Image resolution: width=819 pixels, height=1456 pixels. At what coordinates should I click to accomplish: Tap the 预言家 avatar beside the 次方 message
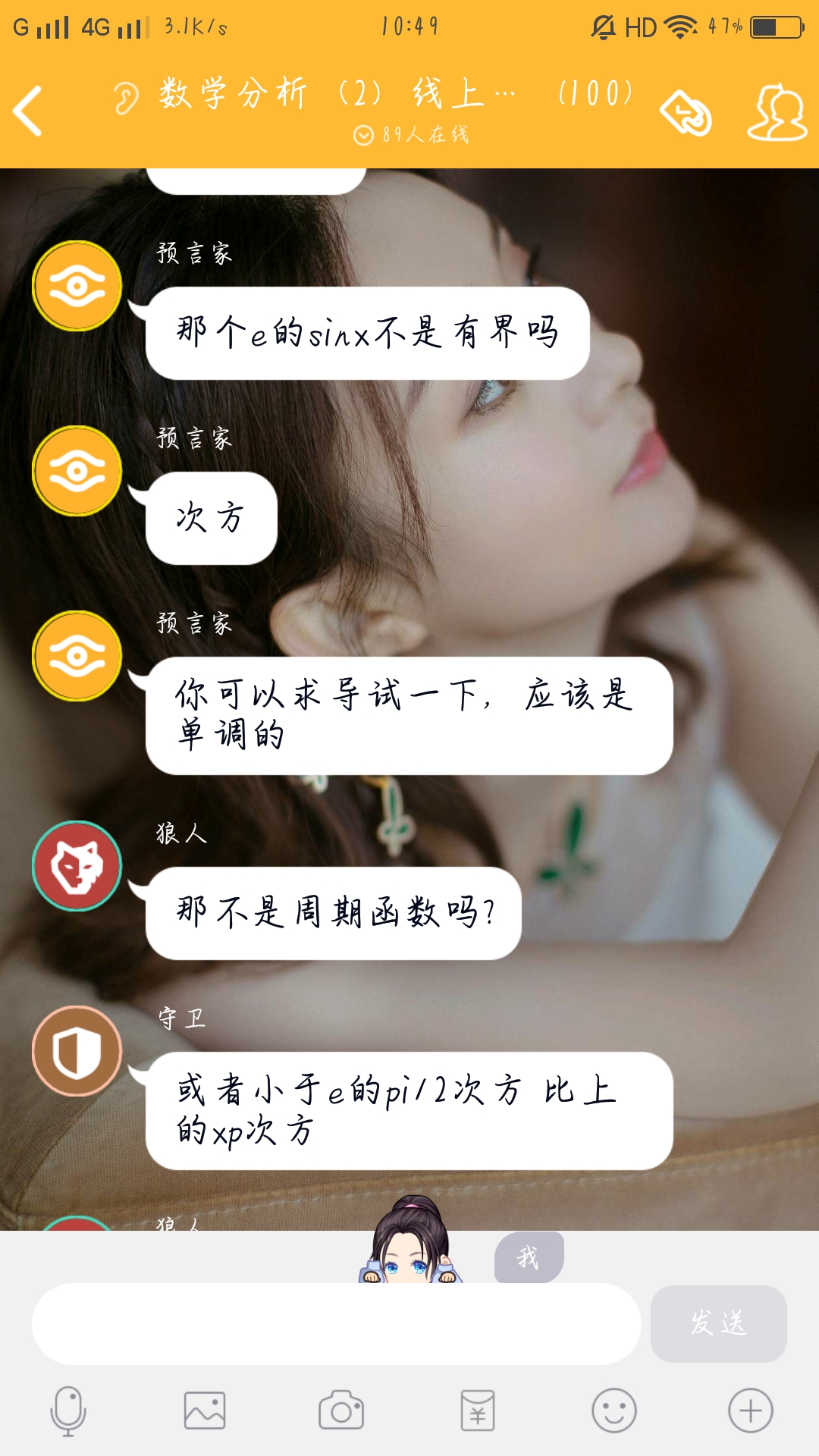77,471
